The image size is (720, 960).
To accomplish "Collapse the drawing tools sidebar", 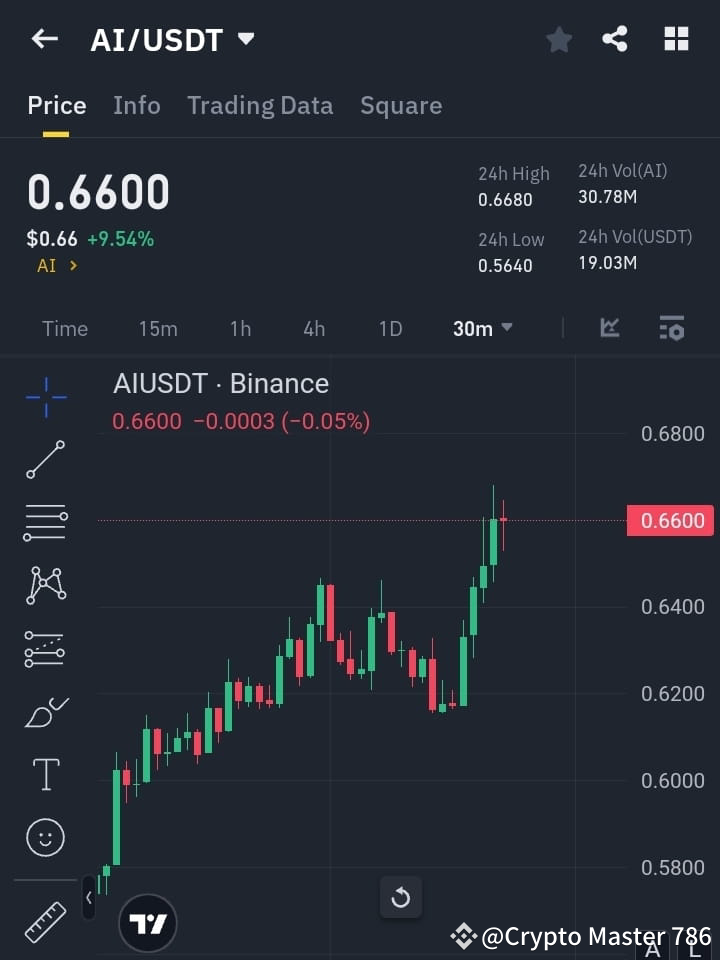I will 90,898.
